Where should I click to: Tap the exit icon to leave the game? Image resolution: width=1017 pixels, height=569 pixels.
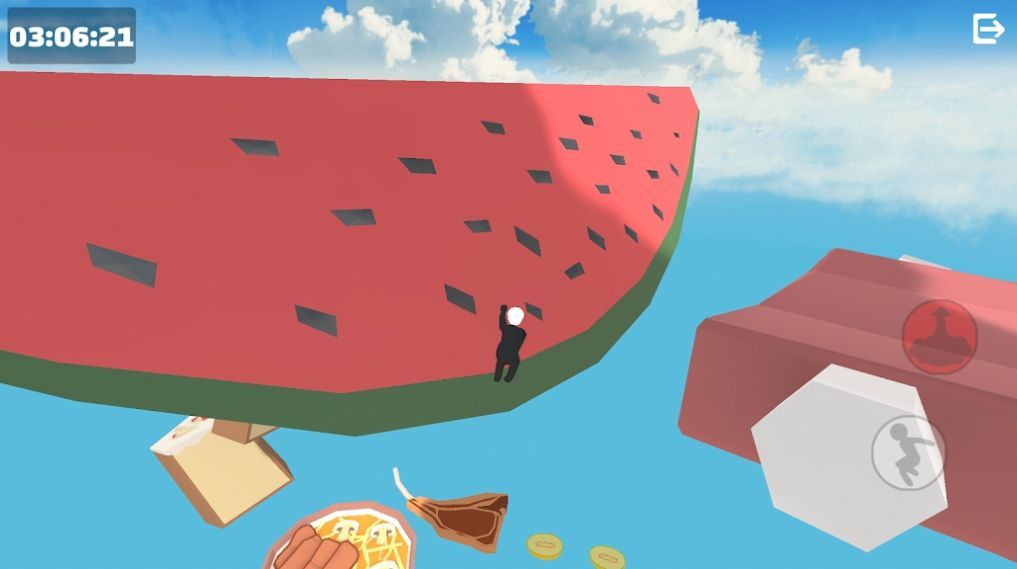pyautogui.click(x=987, y=29)
